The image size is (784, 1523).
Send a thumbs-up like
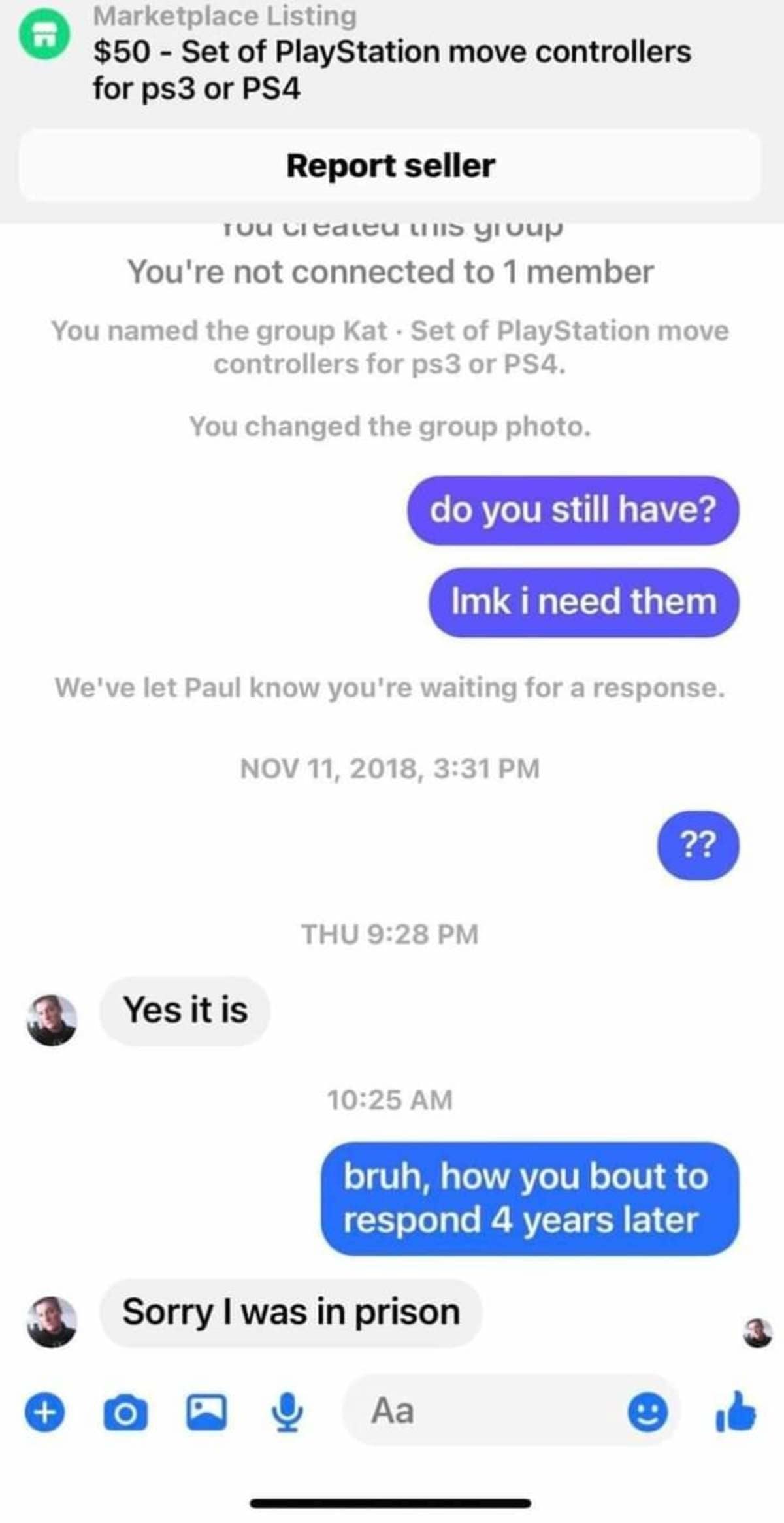coord(736,1412)
